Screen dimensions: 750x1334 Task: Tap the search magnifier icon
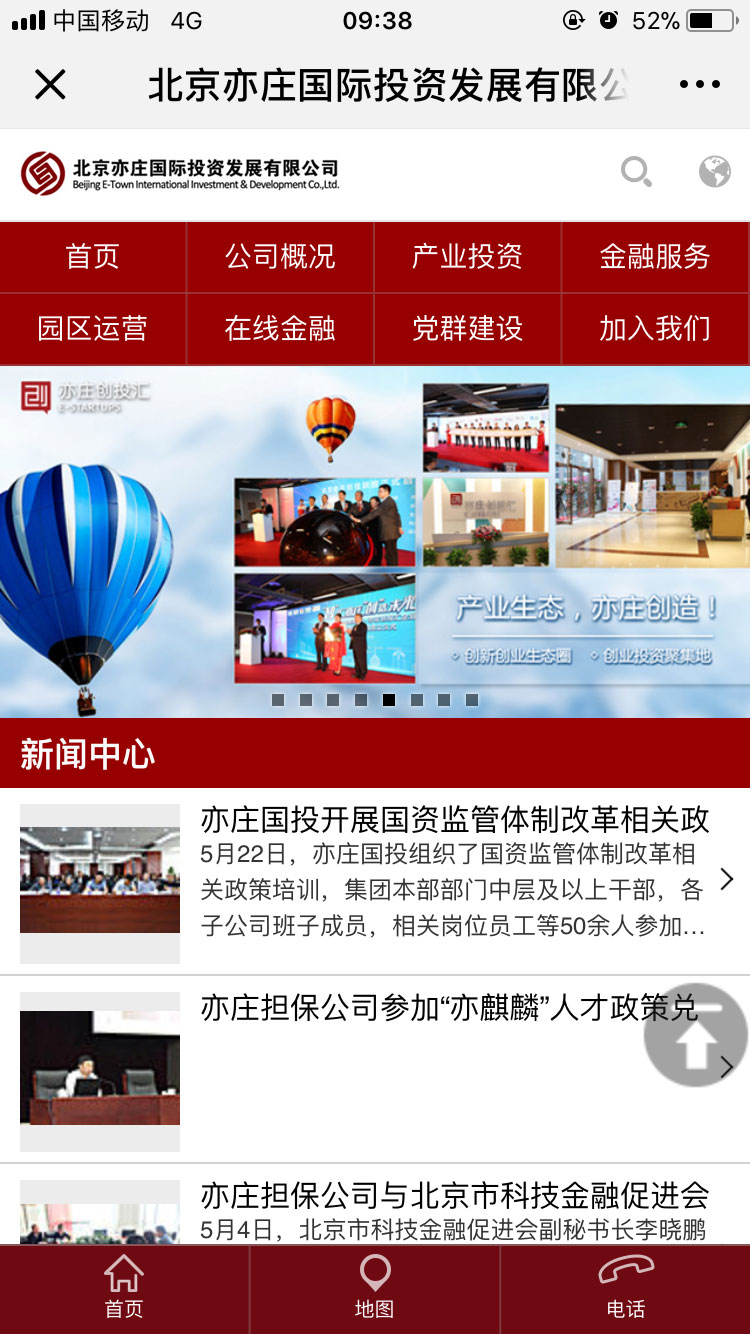pyautogui.click(x=636, y=172)
